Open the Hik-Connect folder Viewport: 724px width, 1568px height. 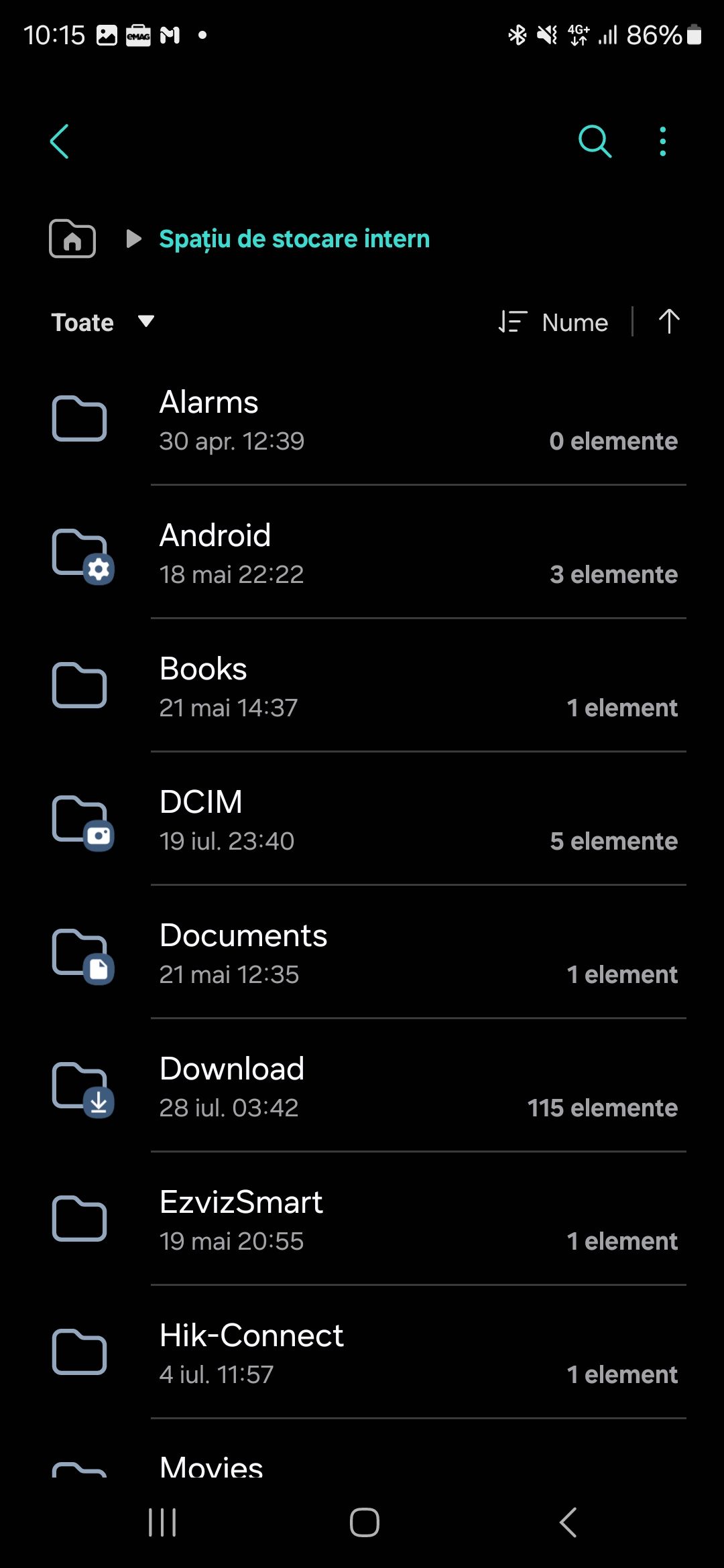pos(362,1354)
